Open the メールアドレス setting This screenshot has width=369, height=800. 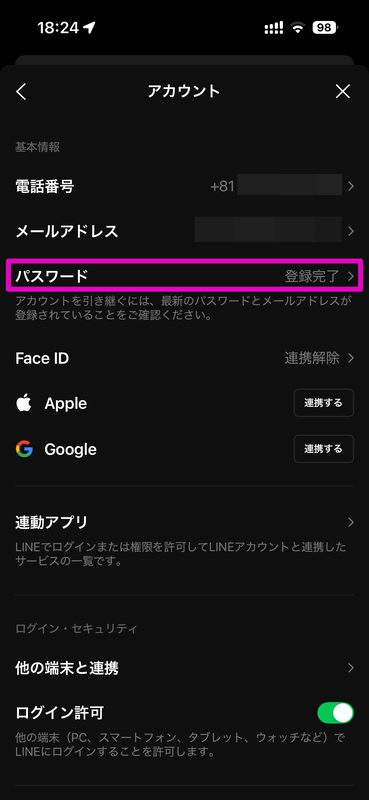pos(184,231)
